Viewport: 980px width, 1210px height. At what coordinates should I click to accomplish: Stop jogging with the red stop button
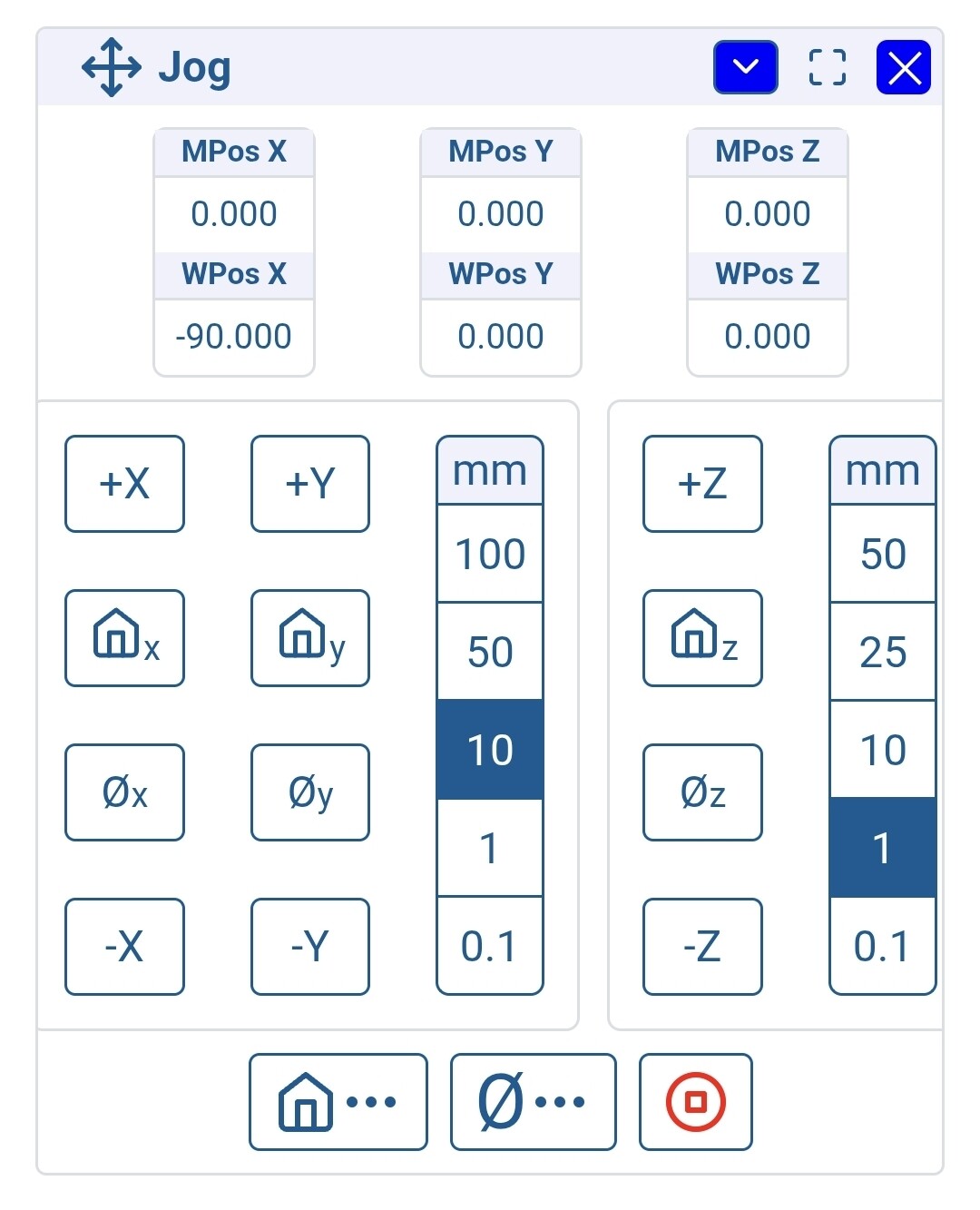click(x=696, y=1102)
